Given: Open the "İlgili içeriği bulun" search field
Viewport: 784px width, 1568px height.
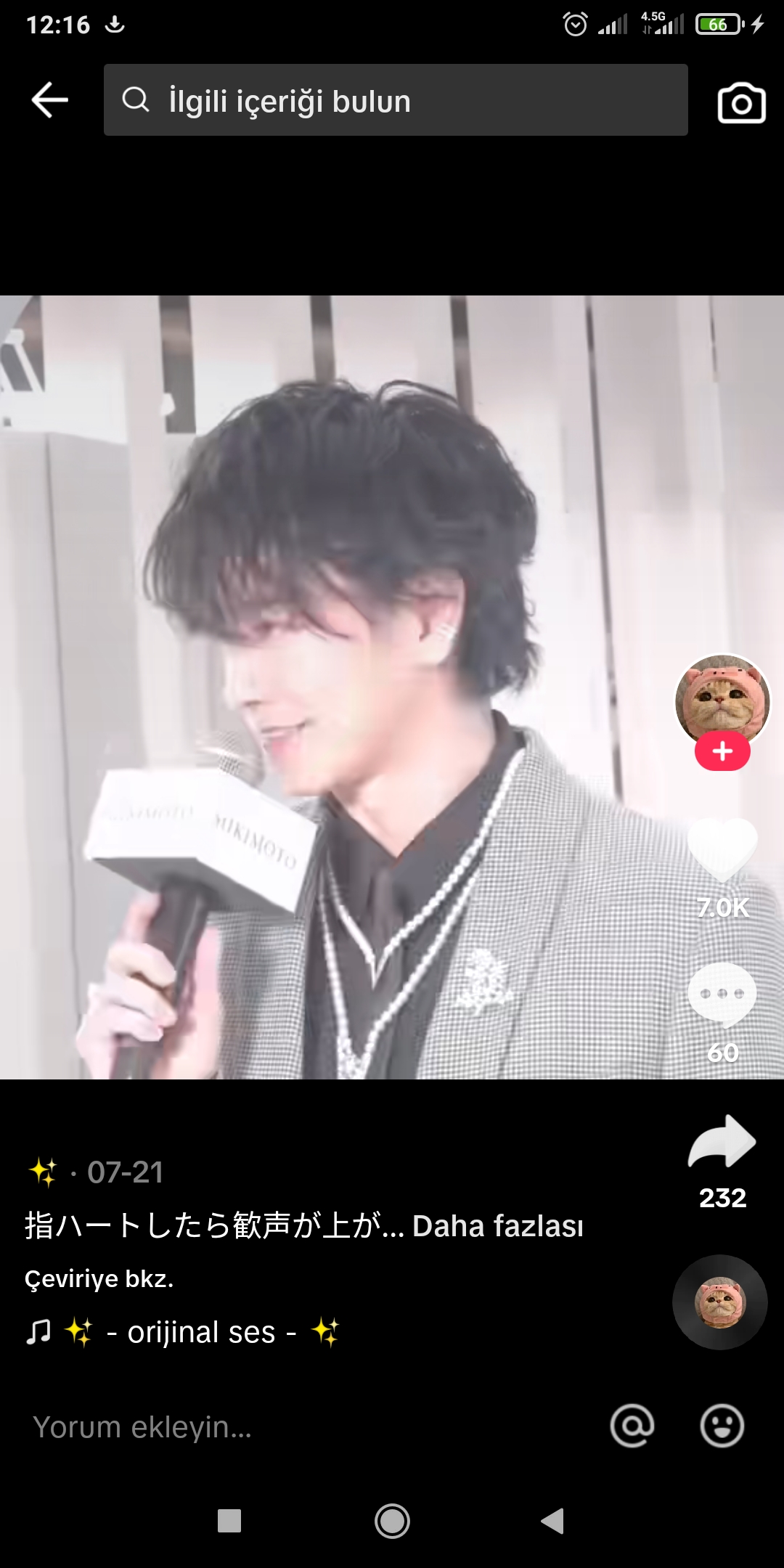Looking at the screenshot, I should [396, 100].
